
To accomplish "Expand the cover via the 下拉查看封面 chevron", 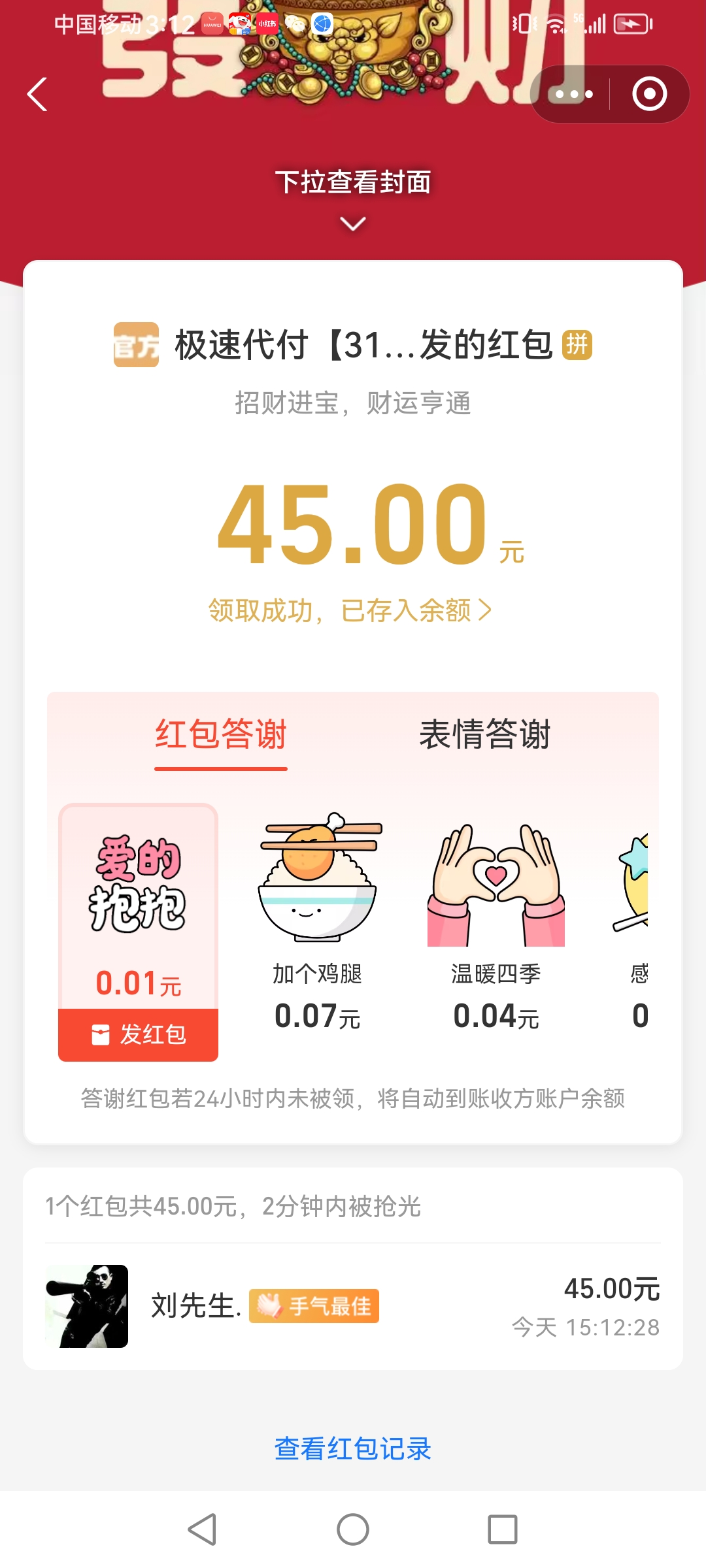I will pos(353,224).
